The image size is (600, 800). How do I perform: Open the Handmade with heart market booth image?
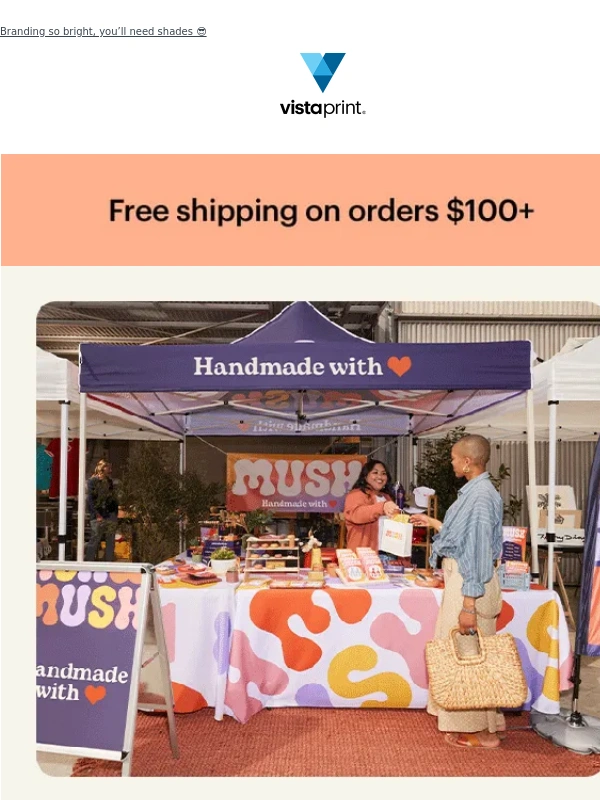click(x=318, y=538)
